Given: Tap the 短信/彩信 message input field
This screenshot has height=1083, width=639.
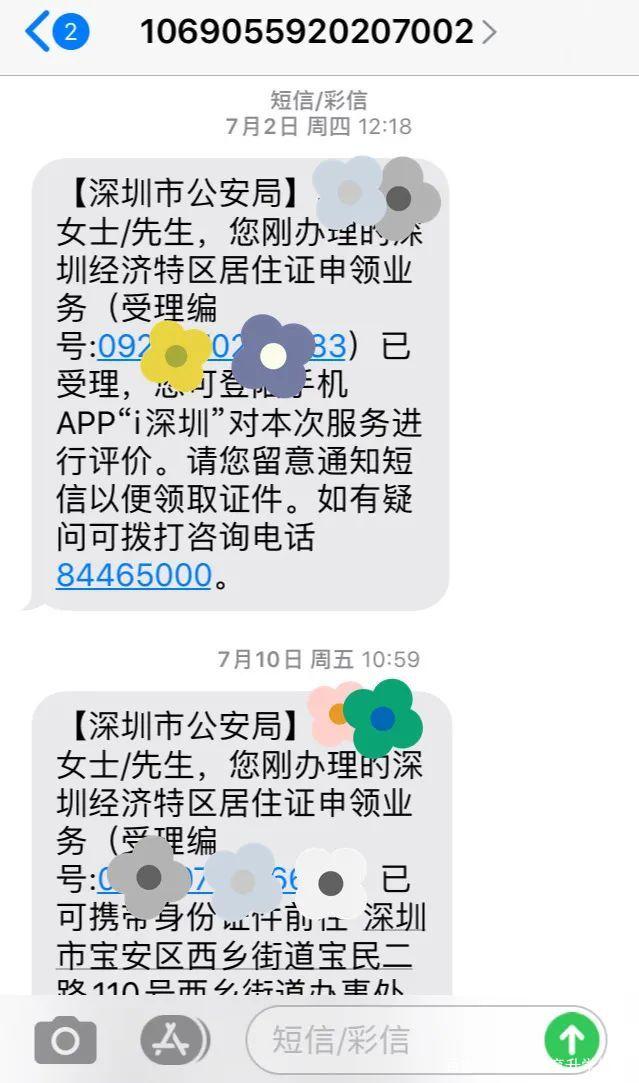Looking at the screenshot, I should pyautogui.click(x=390, y=1040).
